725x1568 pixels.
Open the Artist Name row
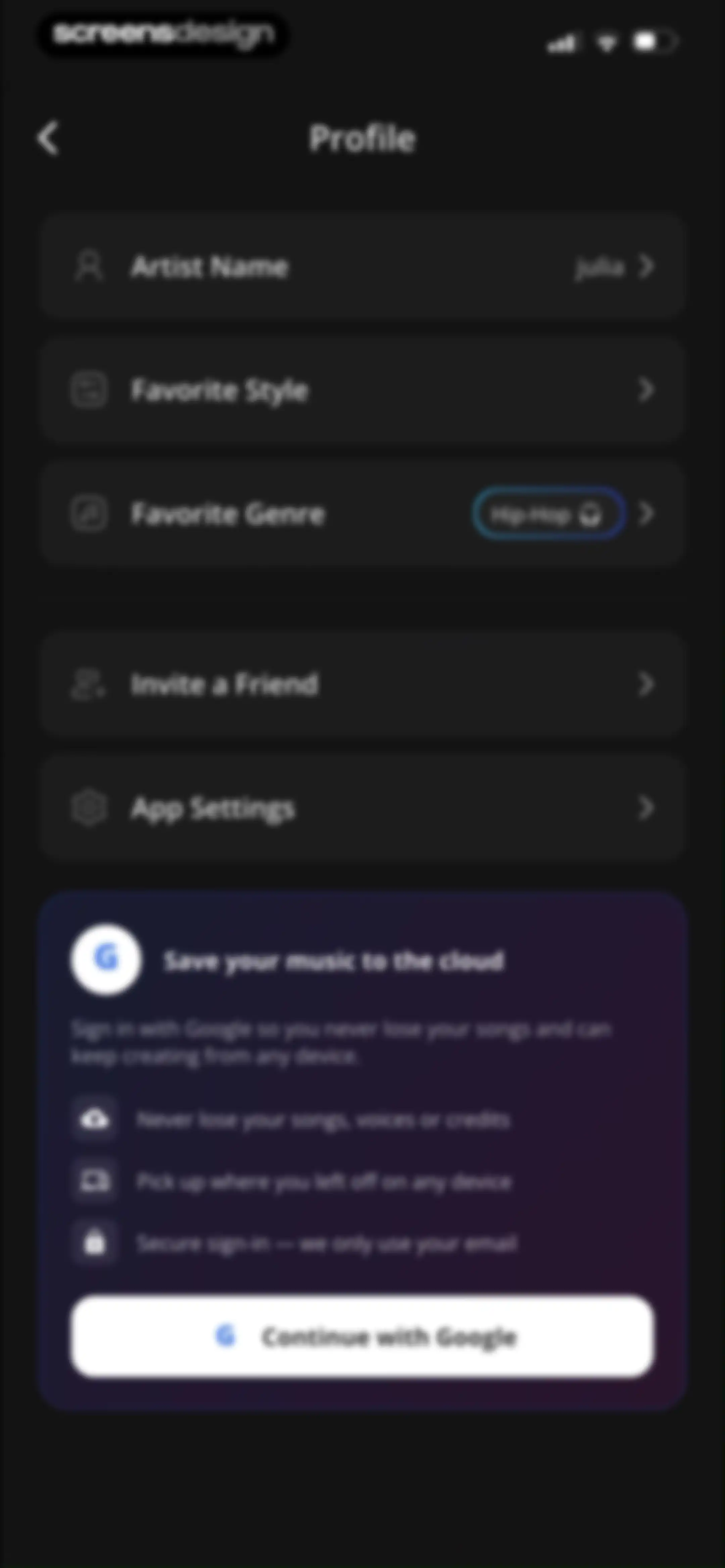click(x=363, y=266)
